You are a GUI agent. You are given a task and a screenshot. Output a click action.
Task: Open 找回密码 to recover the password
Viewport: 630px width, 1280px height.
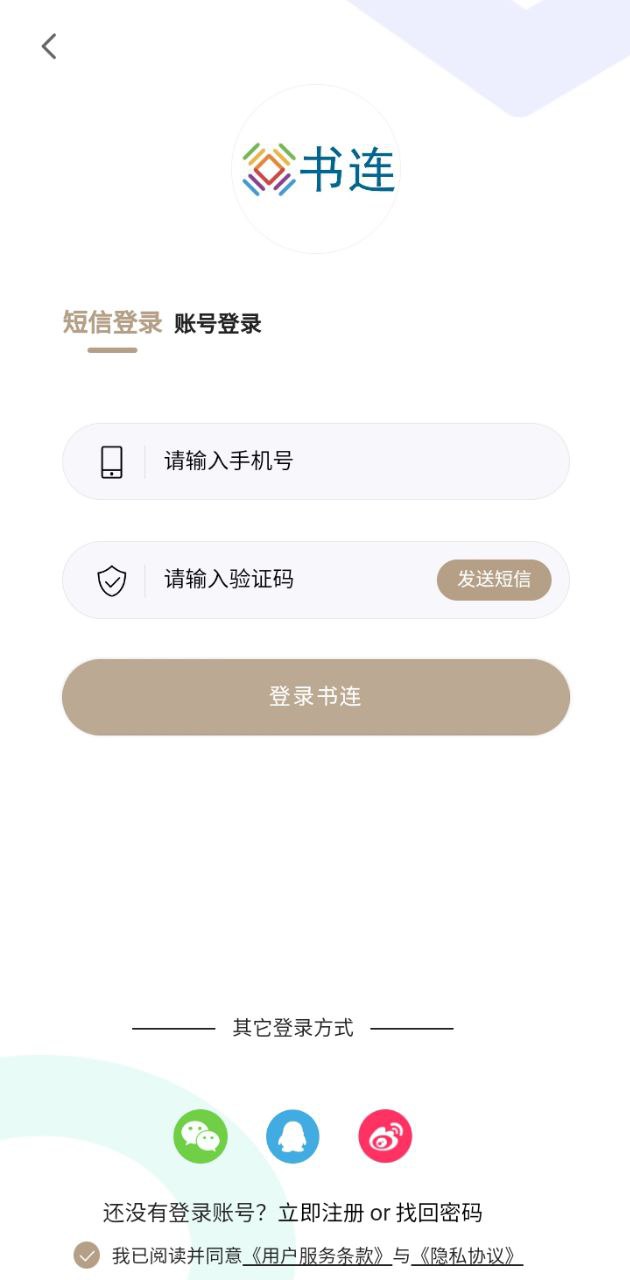point(439,1213)
